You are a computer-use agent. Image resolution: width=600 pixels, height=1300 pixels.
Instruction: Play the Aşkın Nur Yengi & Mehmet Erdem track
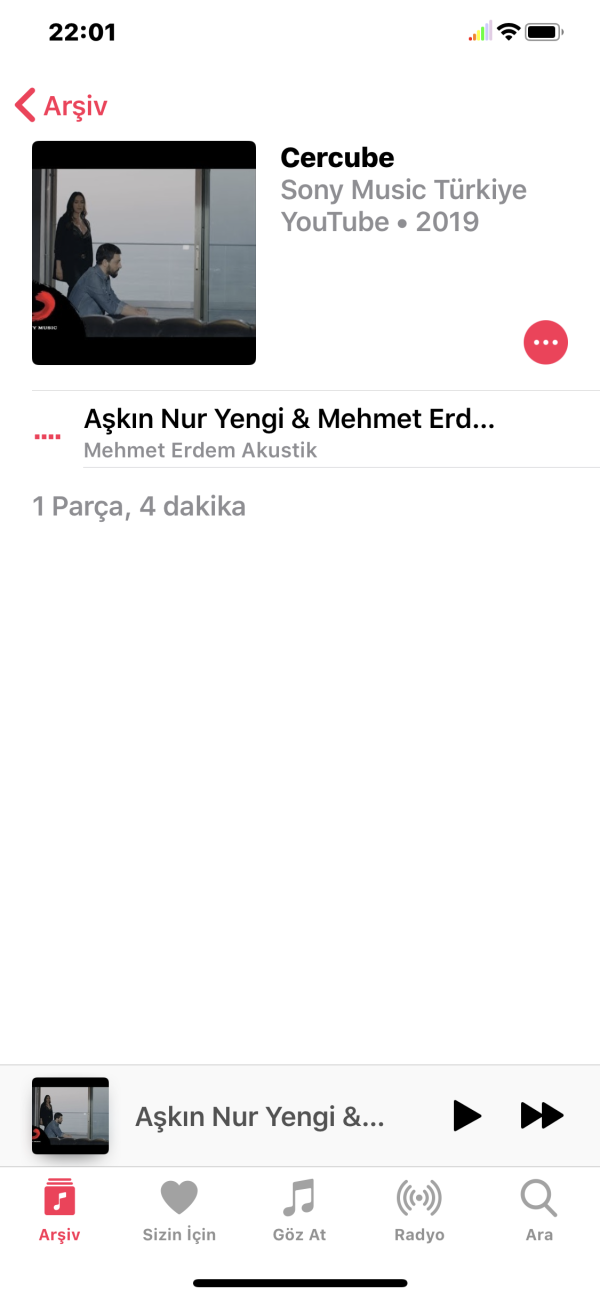point(290,430)
